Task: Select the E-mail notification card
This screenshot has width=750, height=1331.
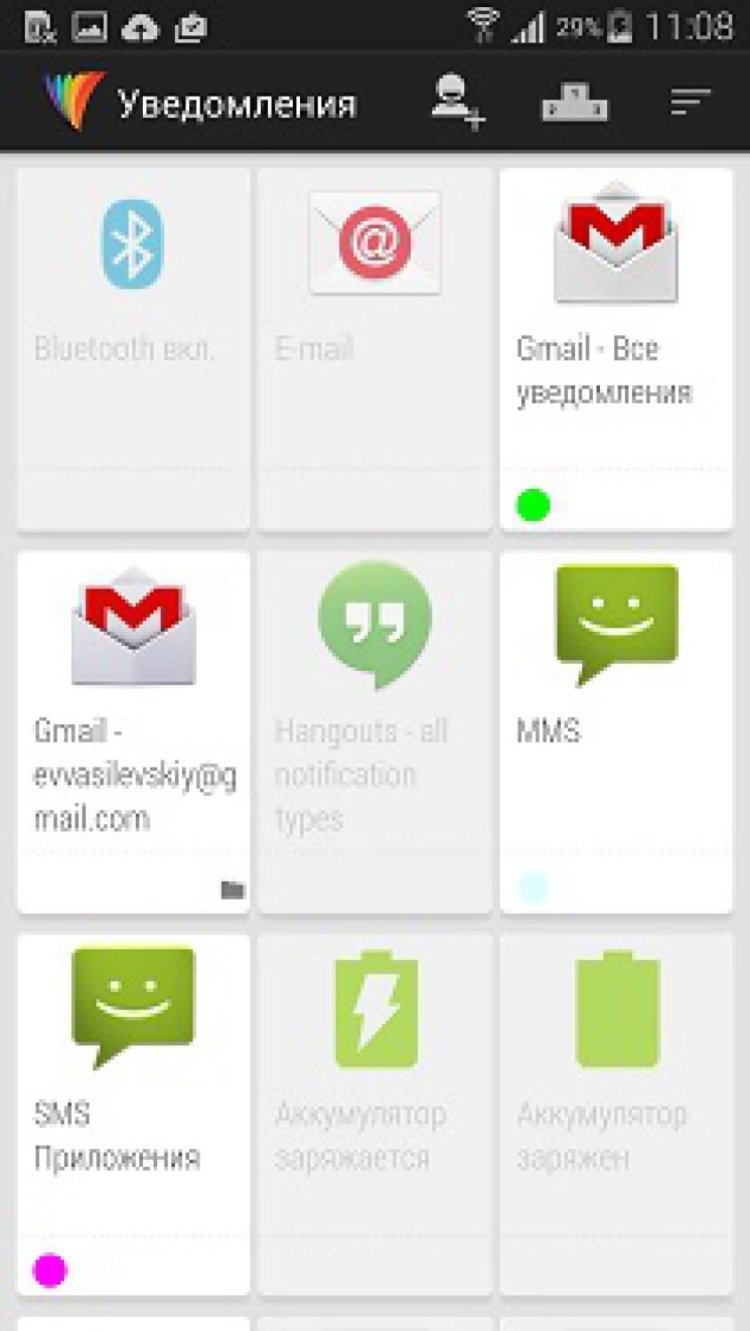Action: tap(374, 348)
